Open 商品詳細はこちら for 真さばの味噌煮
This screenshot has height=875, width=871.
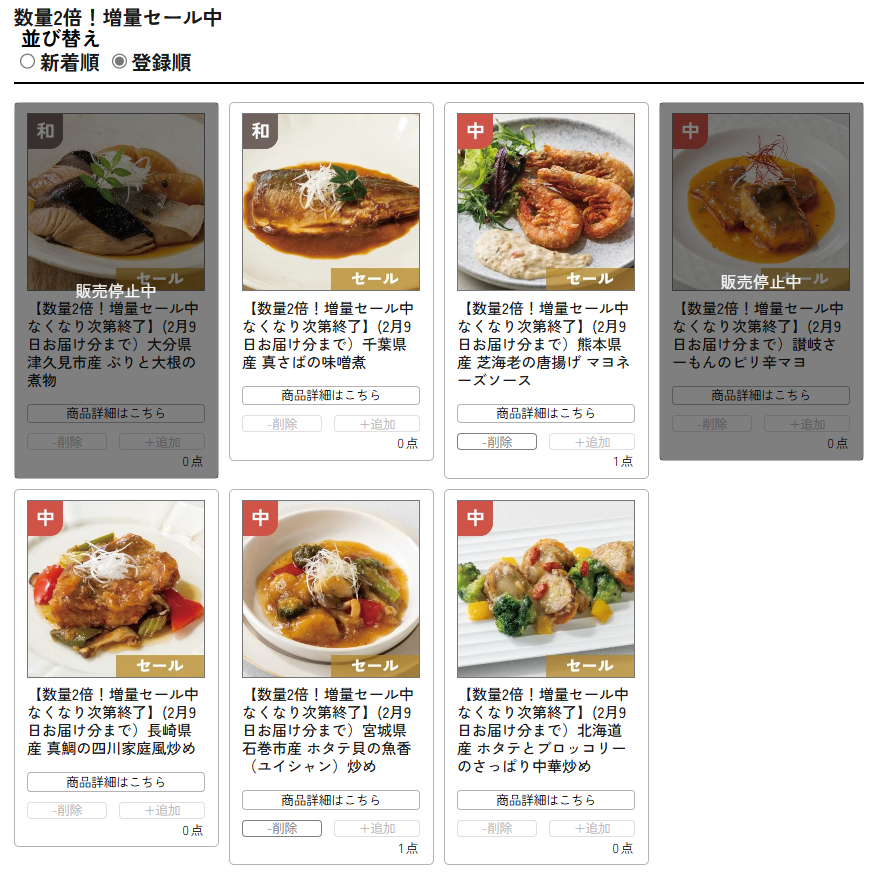(330, 396)
